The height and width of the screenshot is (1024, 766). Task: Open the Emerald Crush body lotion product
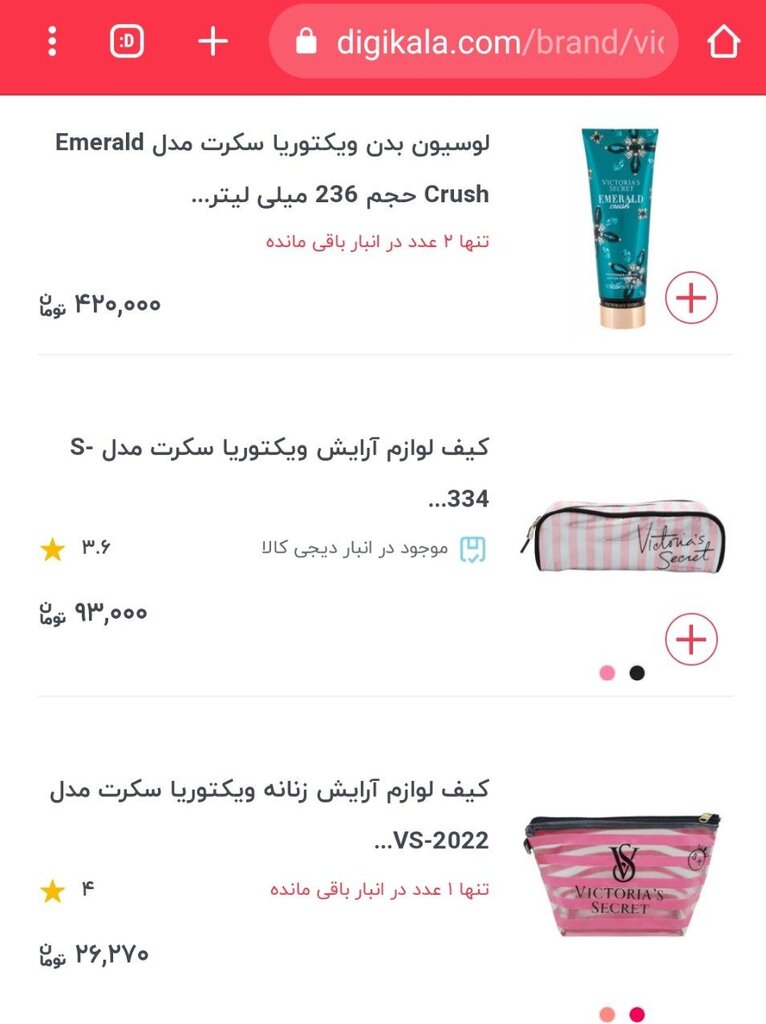tap(272, 167)
